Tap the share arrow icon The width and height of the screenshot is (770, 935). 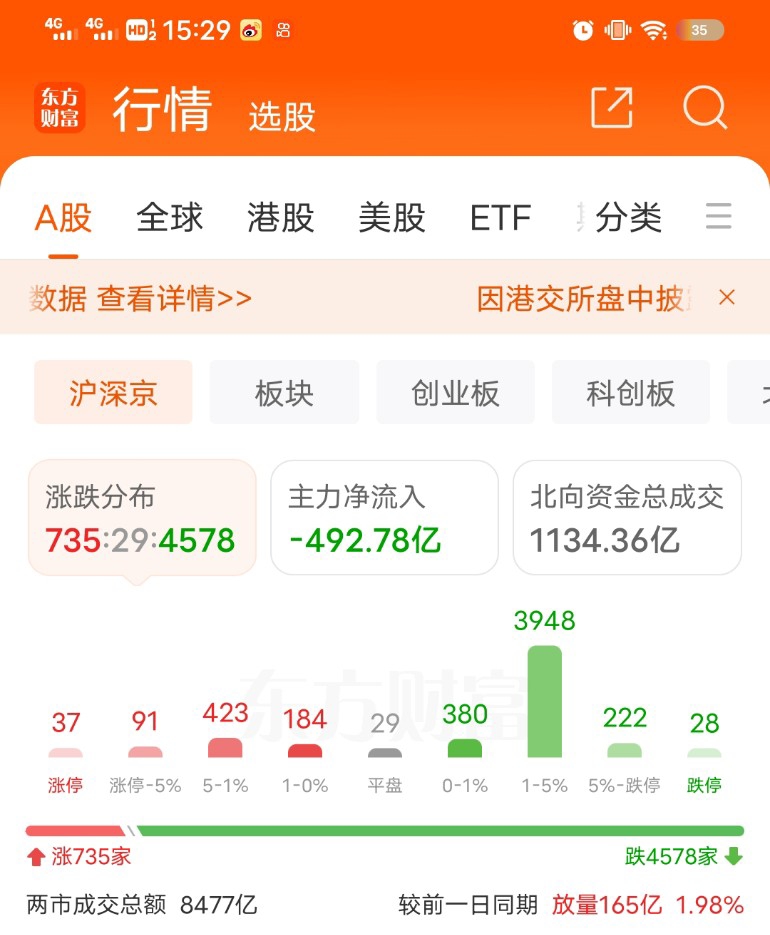(614, 109)
